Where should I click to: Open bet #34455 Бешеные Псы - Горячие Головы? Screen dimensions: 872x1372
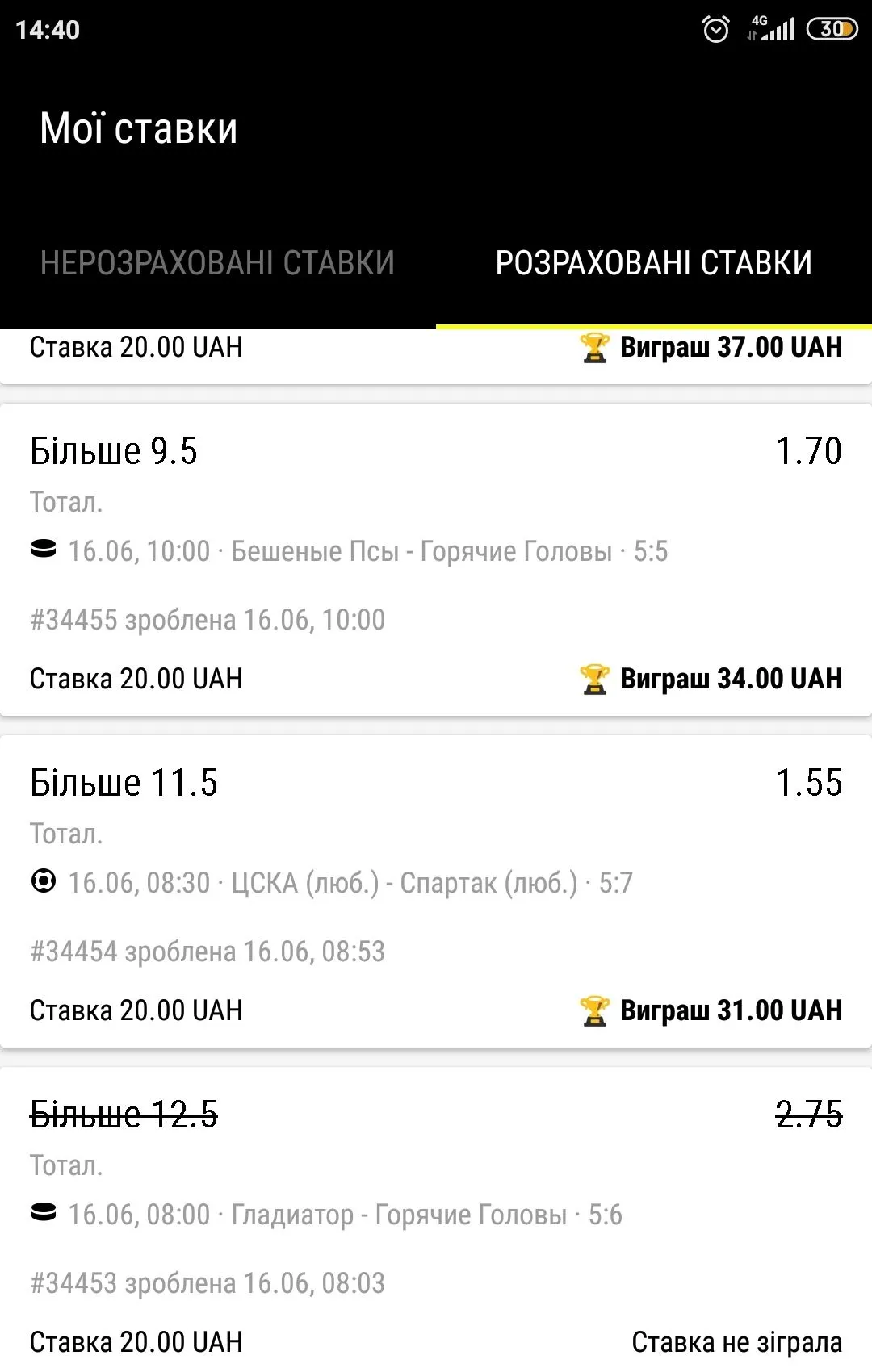[x=436, y=560]
